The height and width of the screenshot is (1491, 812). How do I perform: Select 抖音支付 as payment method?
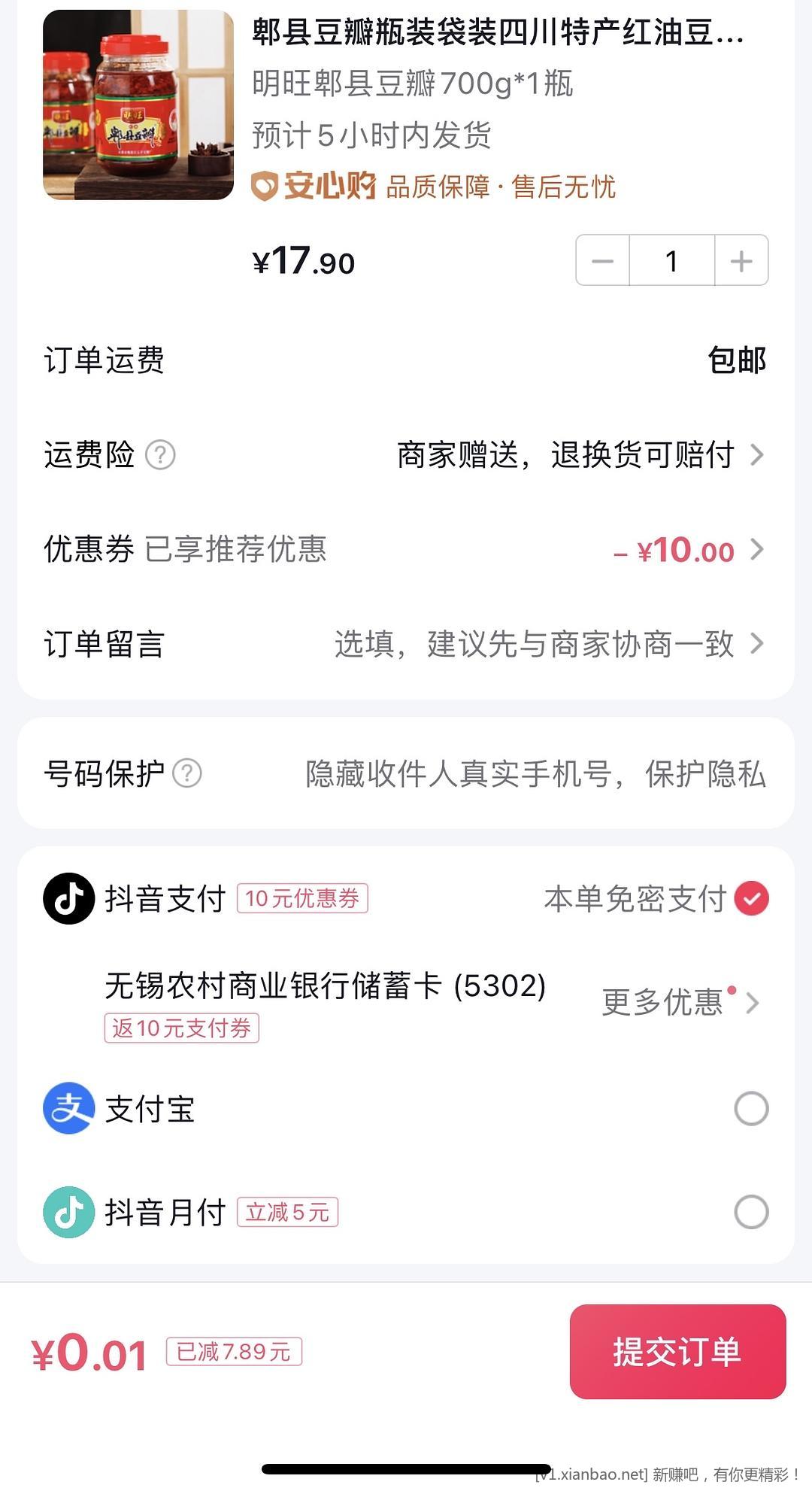coord(751,898)
